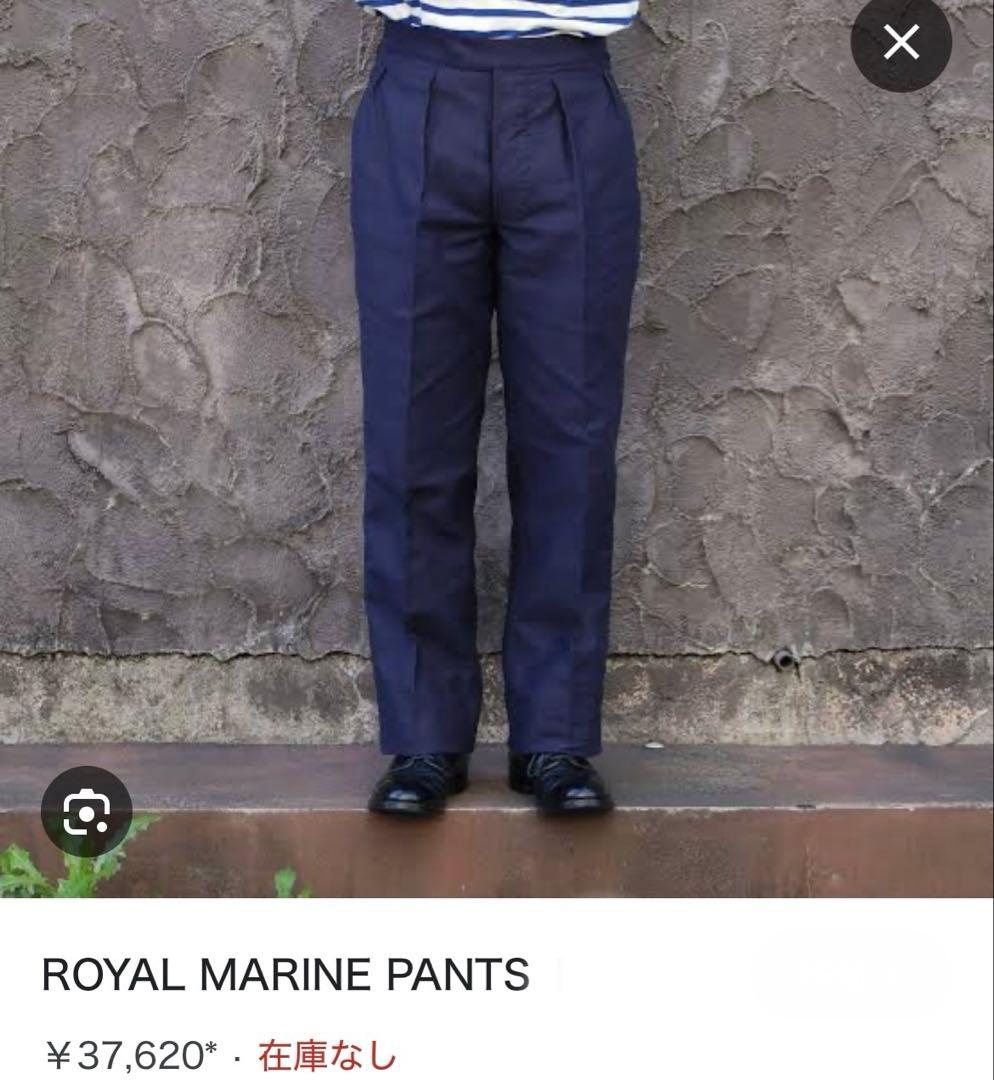Click the navy trousers in the photo
The height and width of the screenshot is (1080, 994).
tap(490, 400)
